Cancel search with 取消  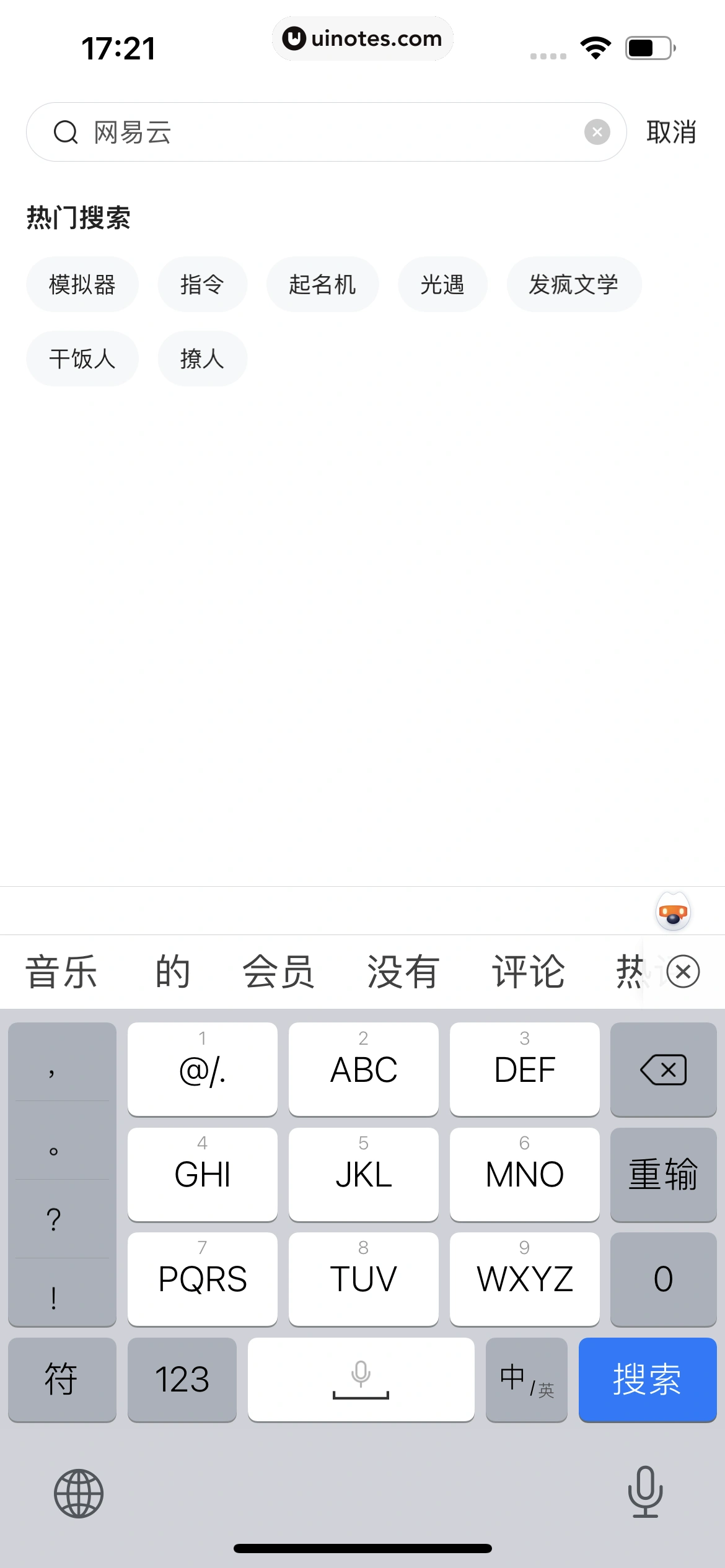(671, 132)
